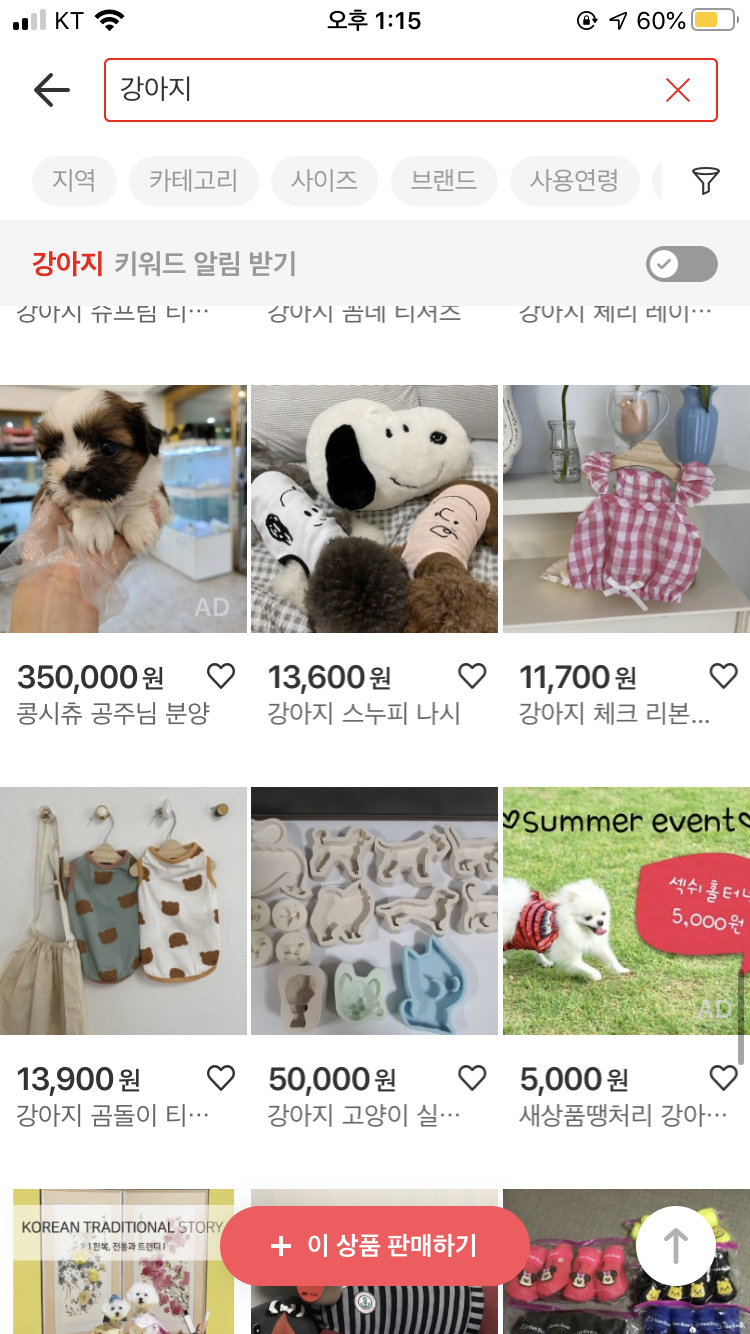Jump to top with the up arrow
This screenshot has width=750, height=1334.
676,1245
